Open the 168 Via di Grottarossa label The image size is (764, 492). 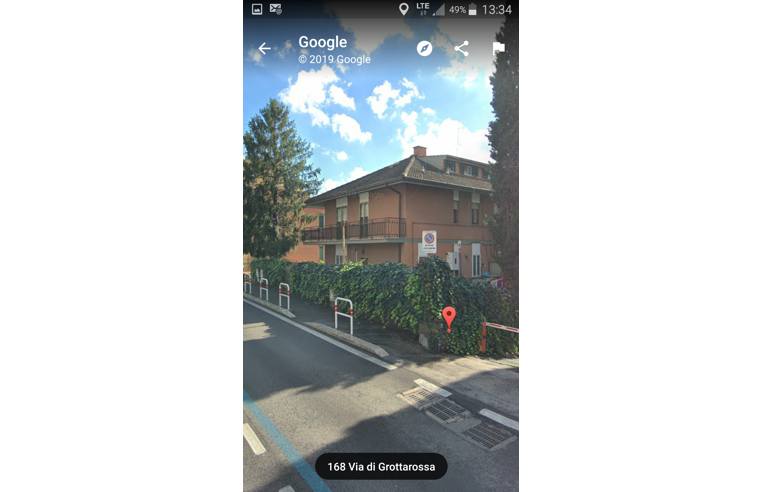pos(381,466)
